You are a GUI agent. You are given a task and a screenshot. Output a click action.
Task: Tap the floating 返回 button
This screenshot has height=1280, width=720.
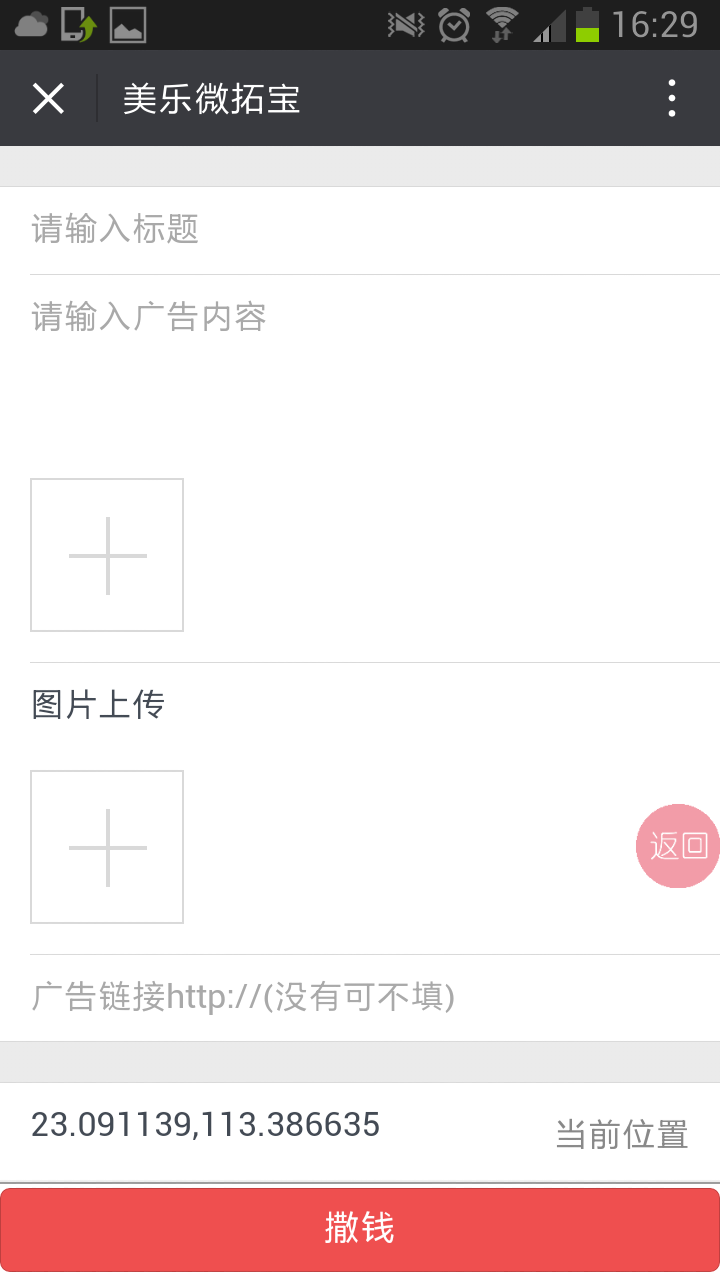coord(678,846)
